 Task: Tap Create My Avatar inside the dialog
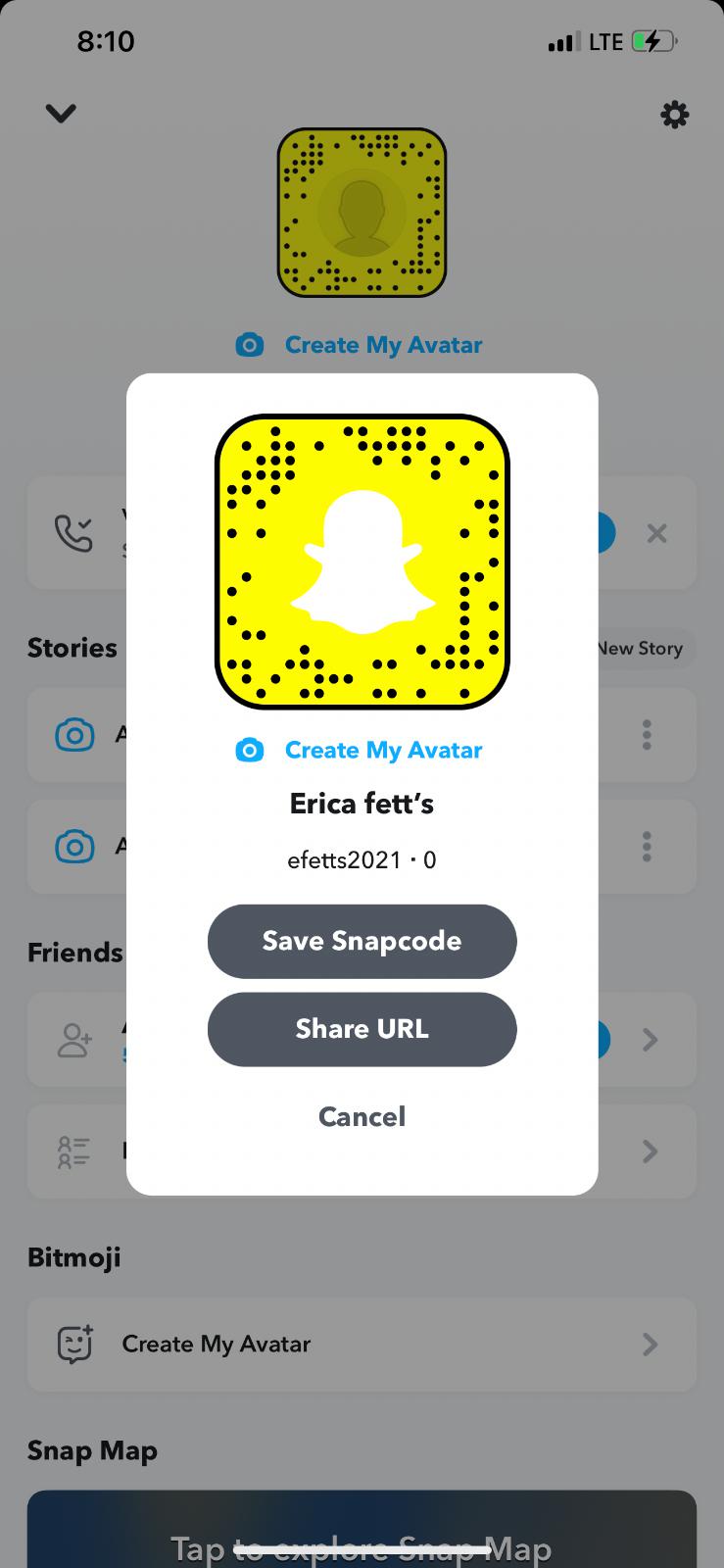361,750
